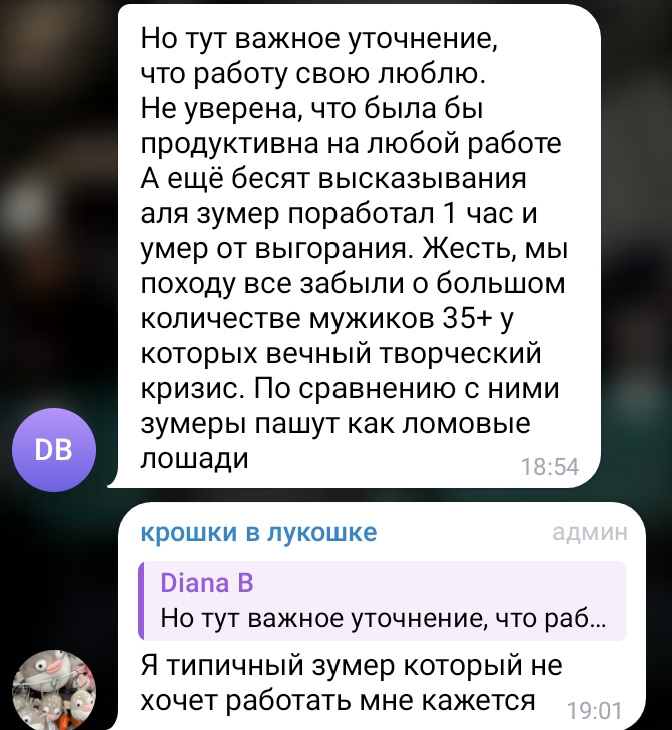Screen dimensions: 672x730
Task: Open the sender name крошки в лукошке
Action: [x=259, y=532]
